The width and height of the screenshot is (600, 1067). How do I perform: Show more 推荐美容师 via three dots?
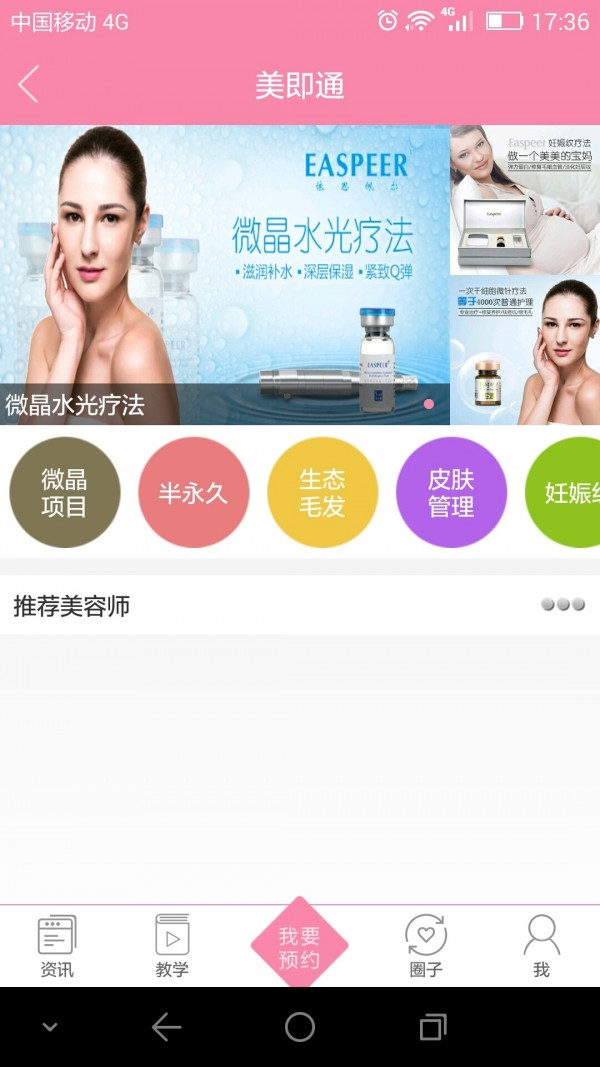tap(562, 605)
